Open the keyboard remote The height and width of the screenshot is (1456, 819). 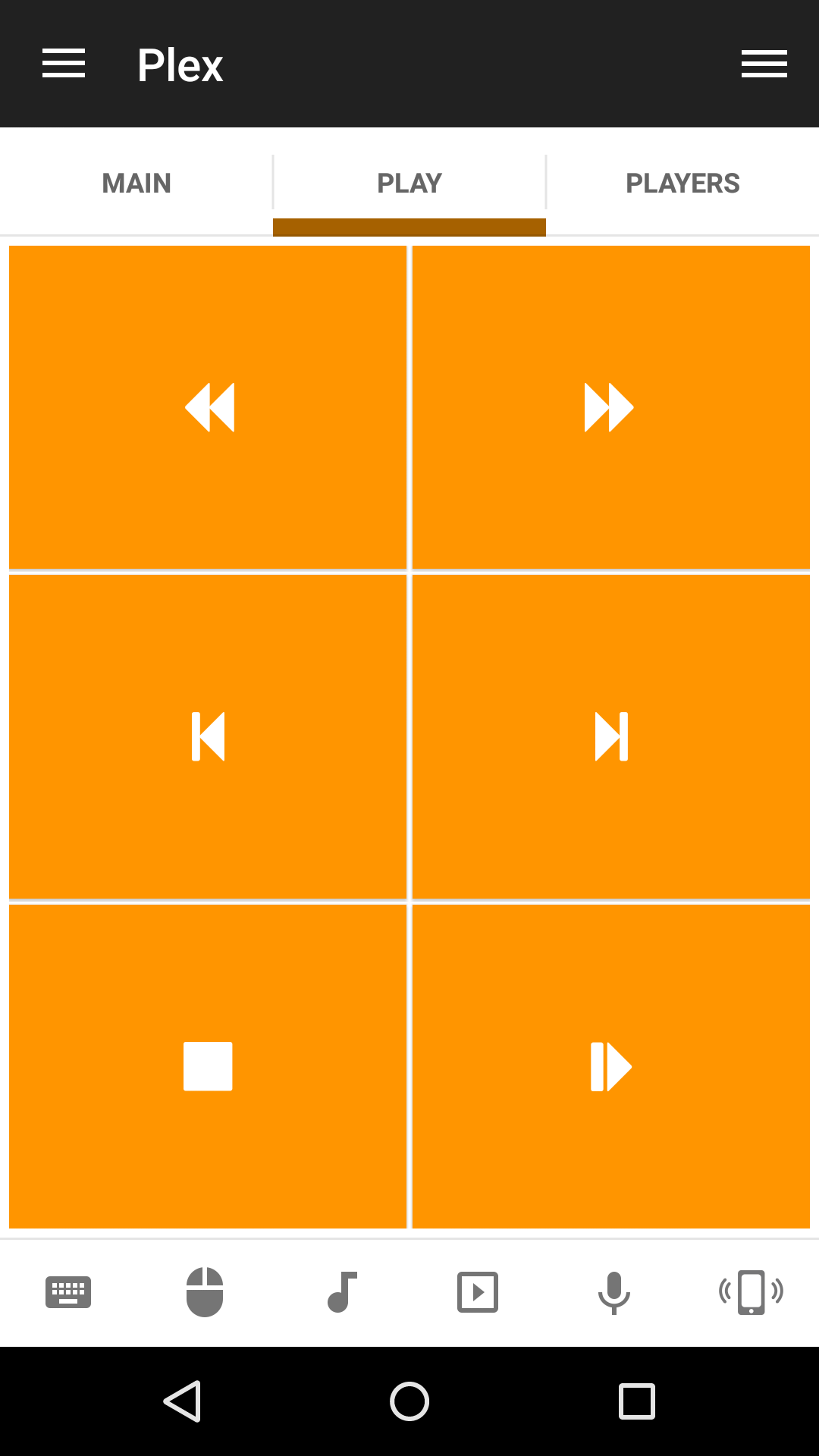(x=68, y=1292)
